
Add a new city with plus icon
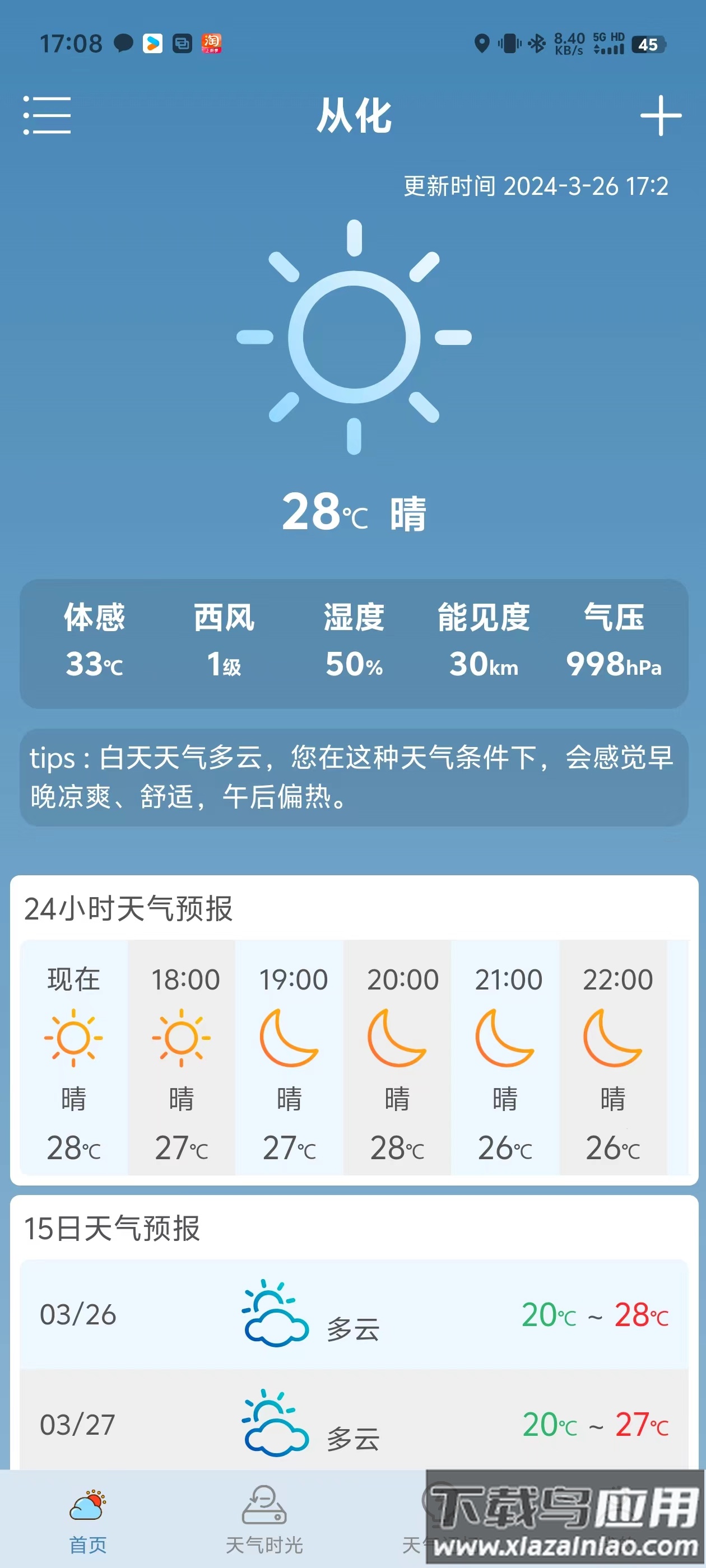pos(660,114)
